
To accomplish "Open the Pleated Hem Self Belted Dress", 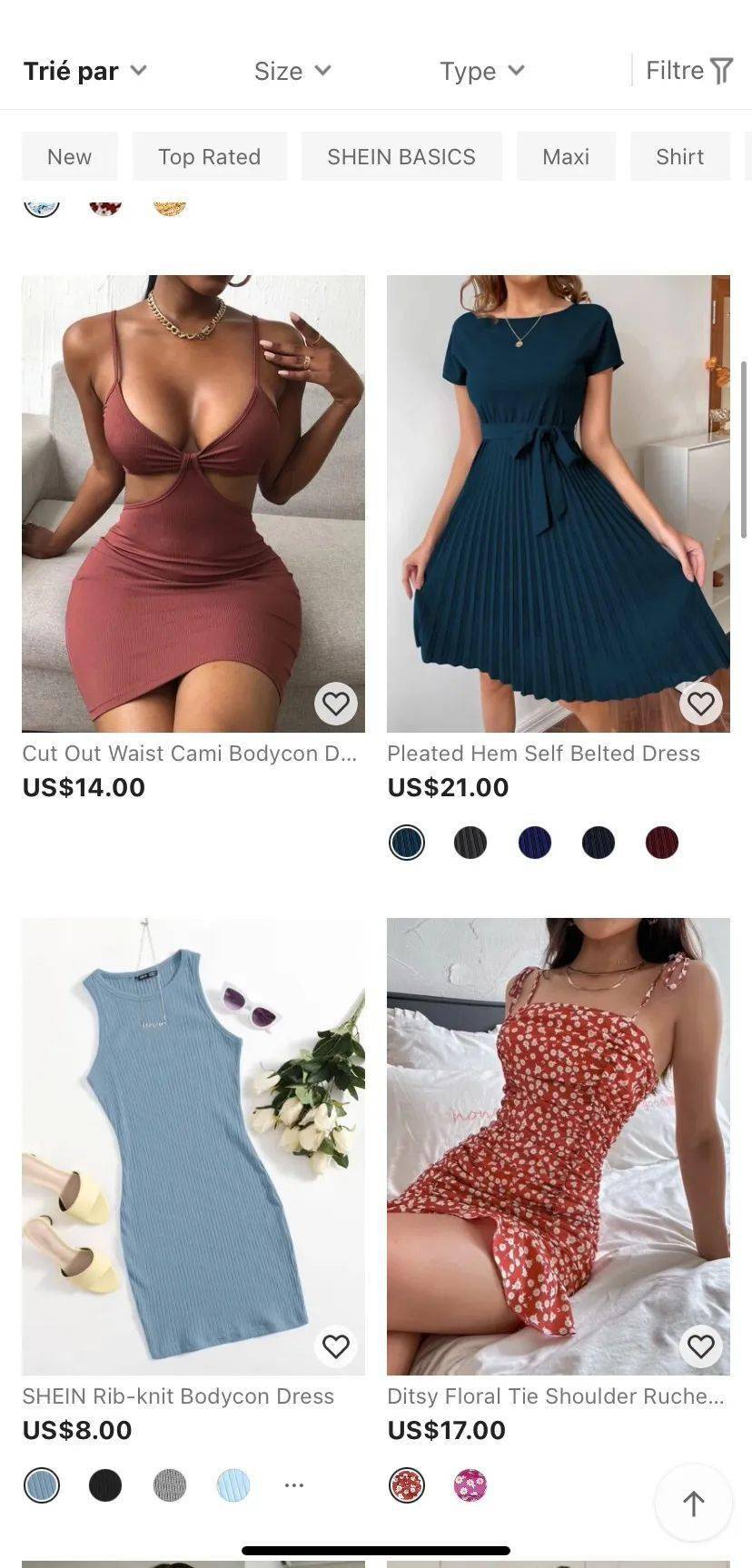I will [558, 503].
